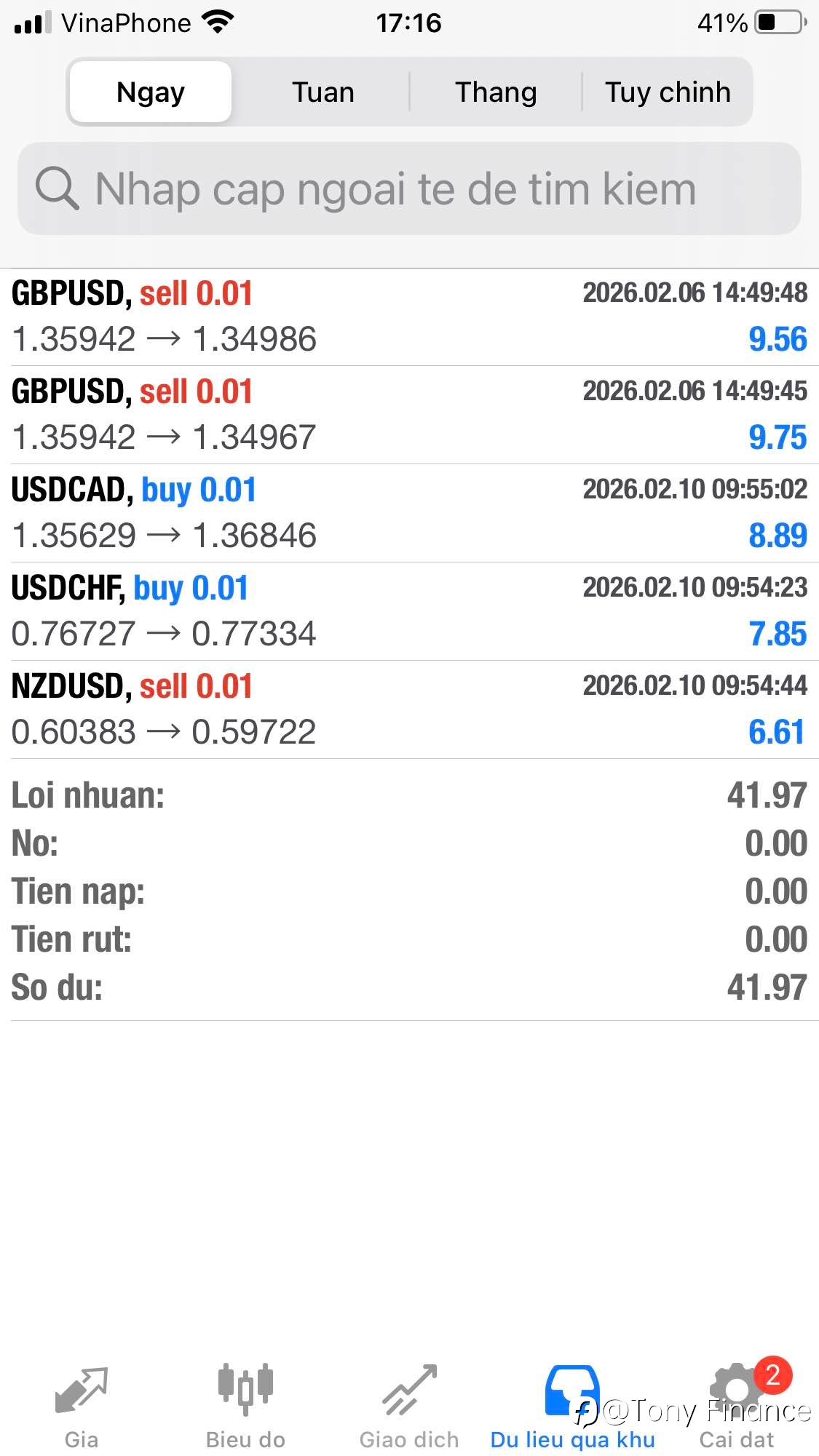Open the NZDUSD sell trade row
The image size is (819, 1456).
409,709
